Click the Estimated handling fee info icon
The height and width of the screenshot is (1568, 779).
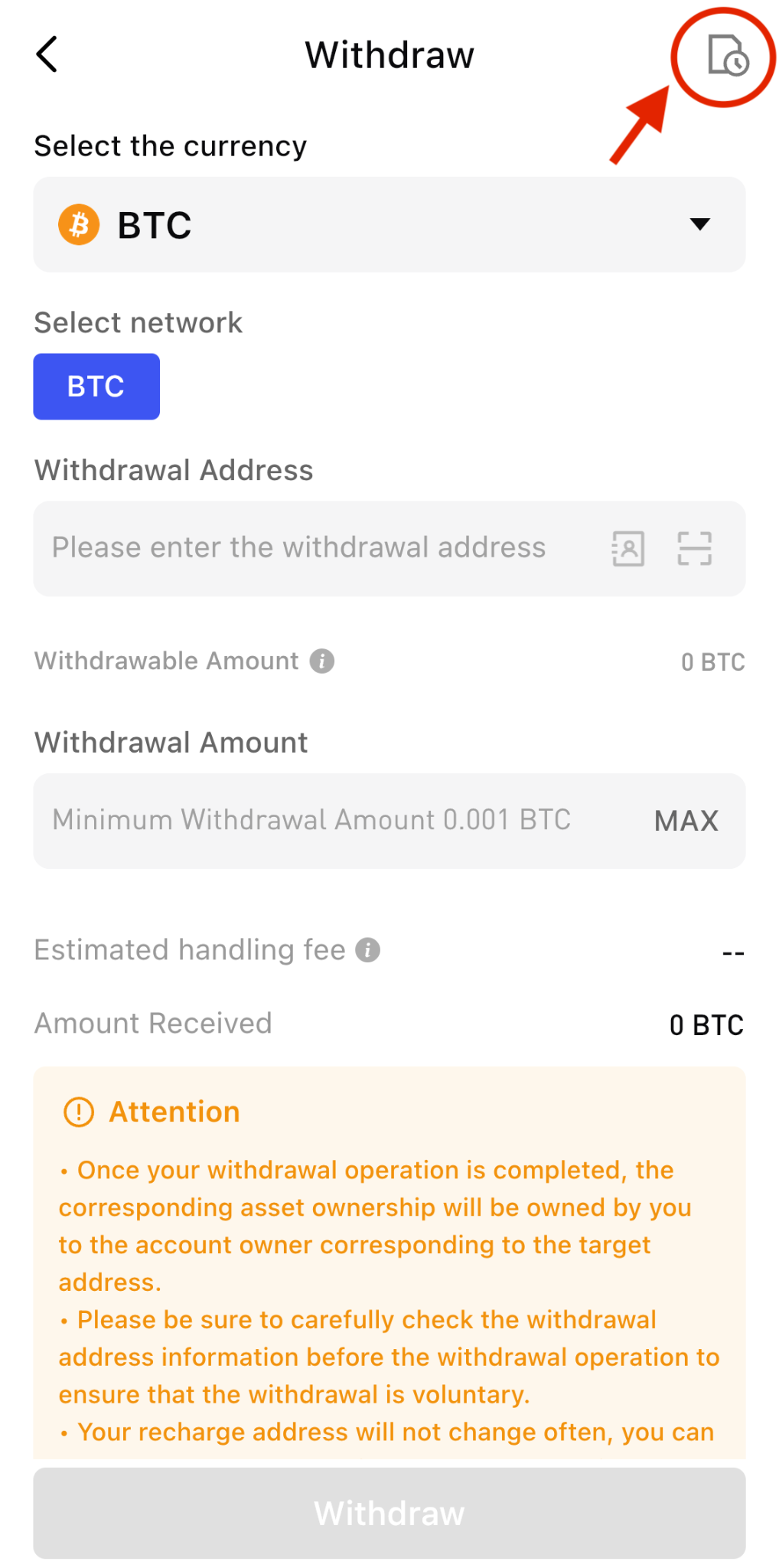tap(368, 949)
